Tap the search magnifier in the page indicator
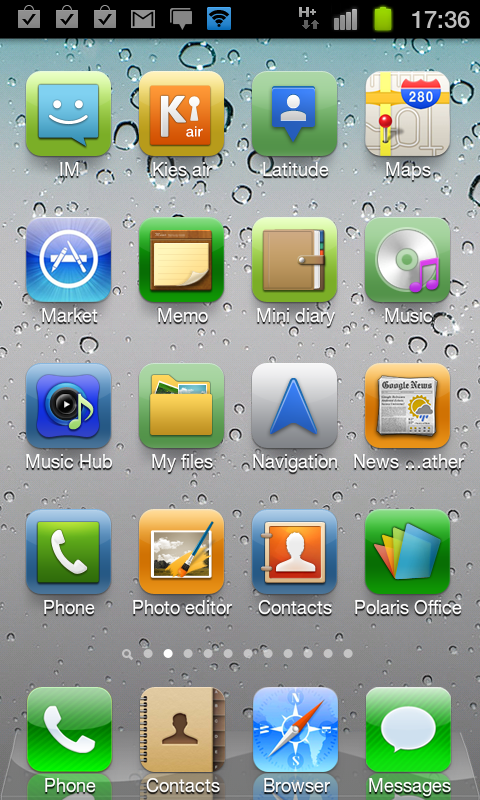Viewport: 480px width, 800px height. [x=128, y=654]
